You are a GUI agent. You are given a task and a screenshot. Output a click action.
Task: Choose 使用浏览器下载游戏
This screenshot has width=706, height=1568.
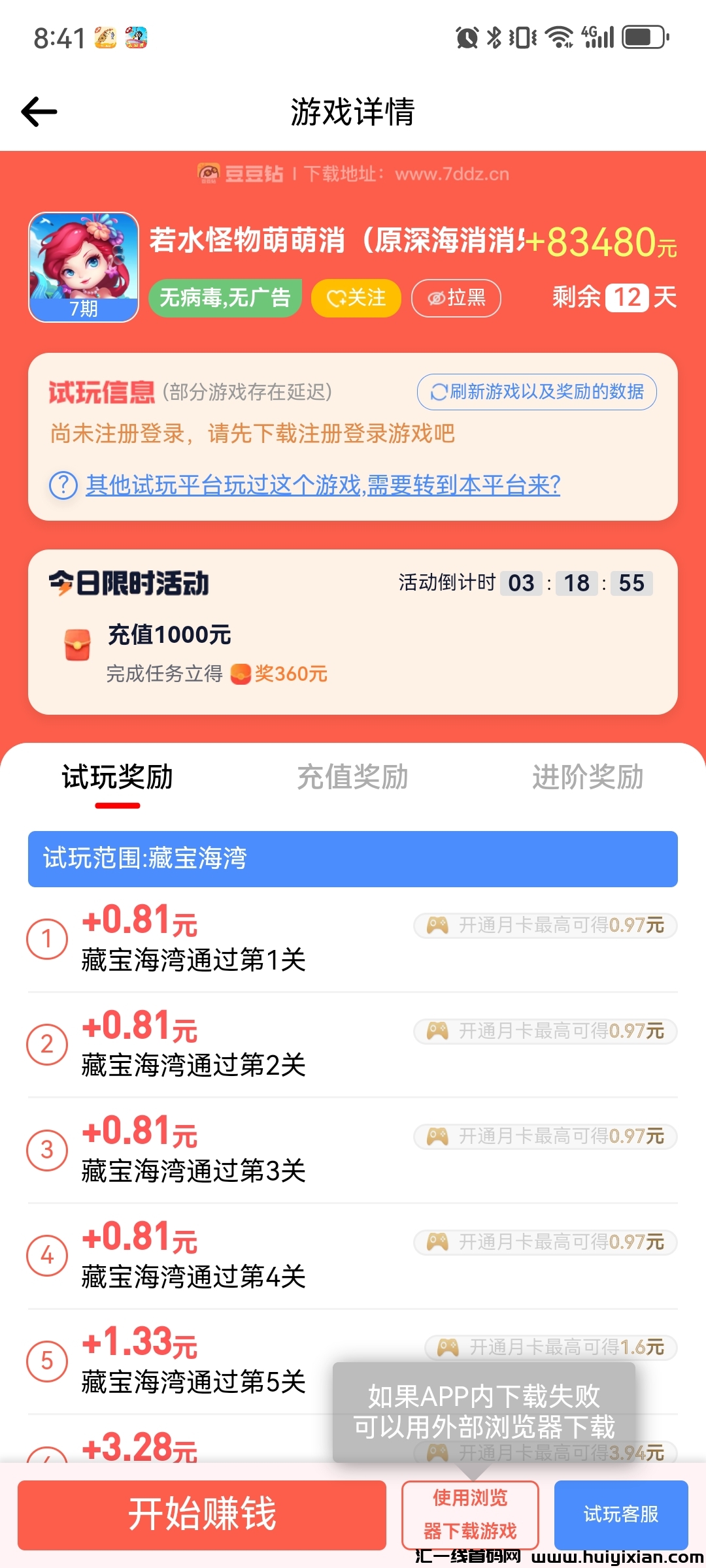click(x=470, y=1514)
